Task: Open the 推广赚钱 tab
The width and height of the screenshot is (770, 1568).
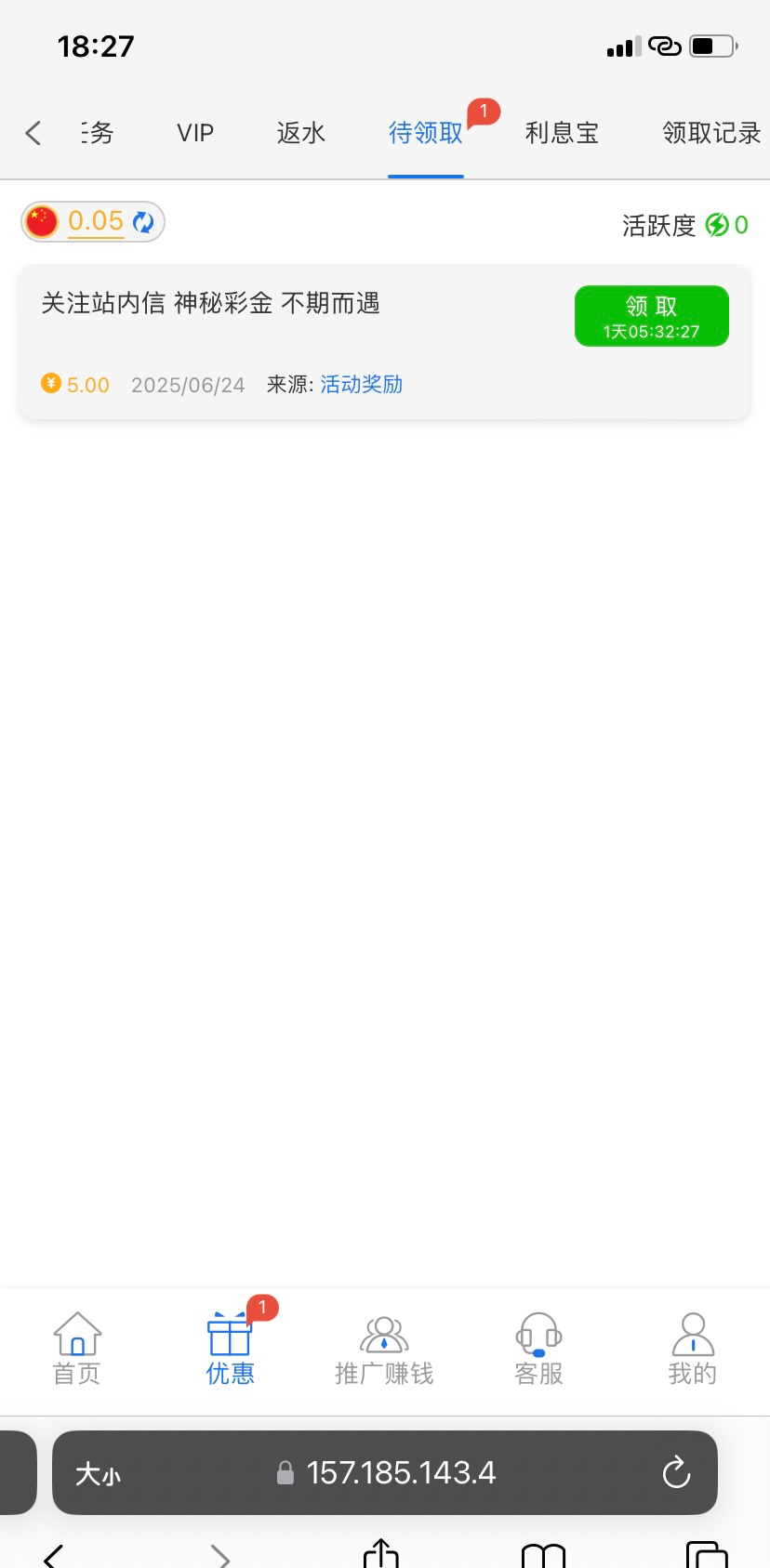Action: [x=384, y=1349]
